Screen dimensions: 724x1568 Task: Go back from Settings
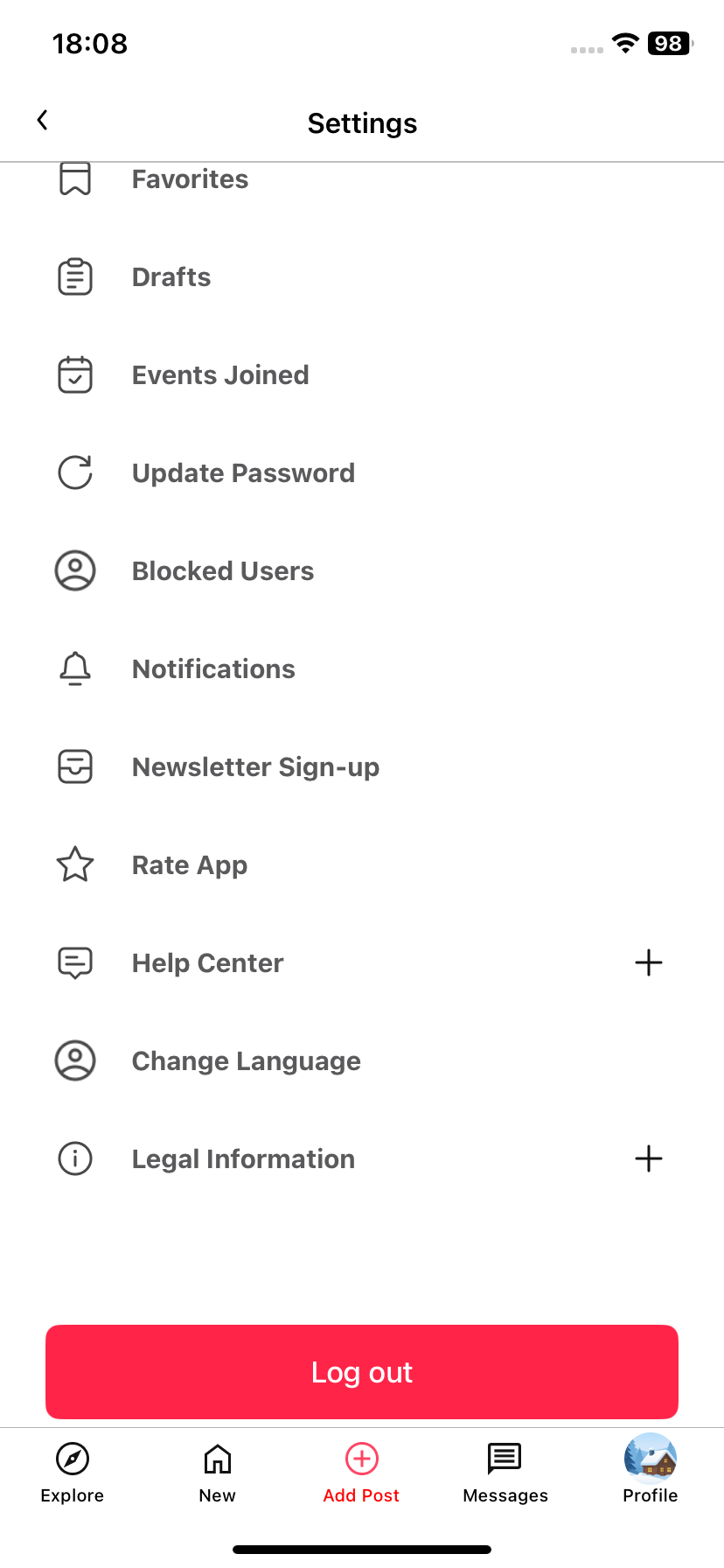pos(42,121)
